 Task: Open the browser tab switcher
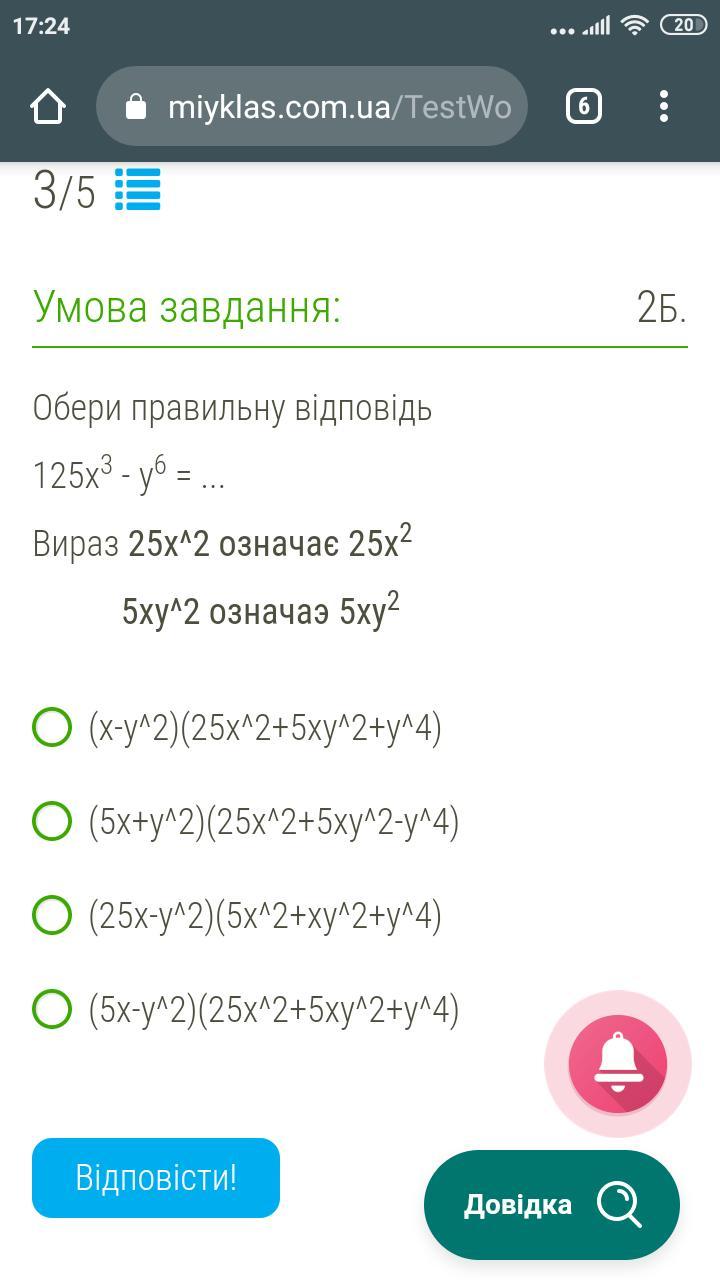pos(584,106)
